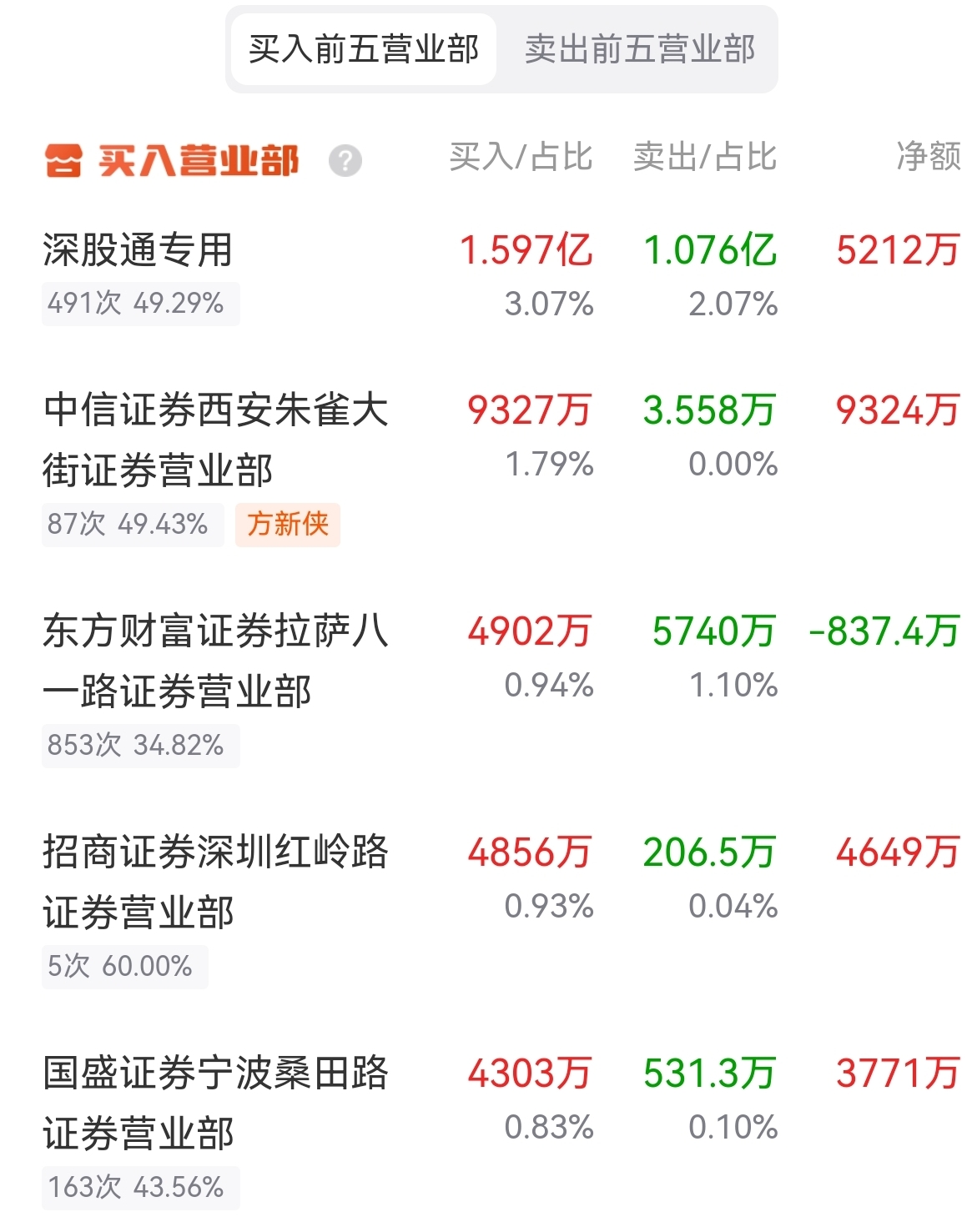This screenshot has height=1232, width=977.
Task: Click the 491次 49.29% stat badge
Action: (139, 305)
